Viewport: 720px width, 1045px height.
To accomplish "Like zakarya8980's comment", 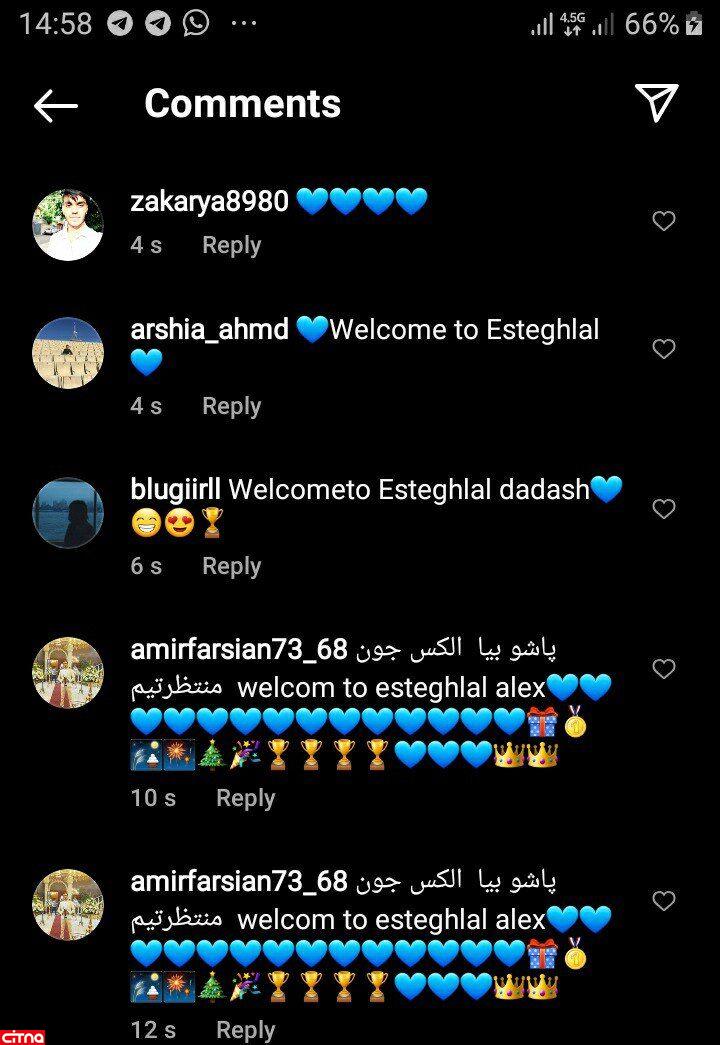I will 664,221.
